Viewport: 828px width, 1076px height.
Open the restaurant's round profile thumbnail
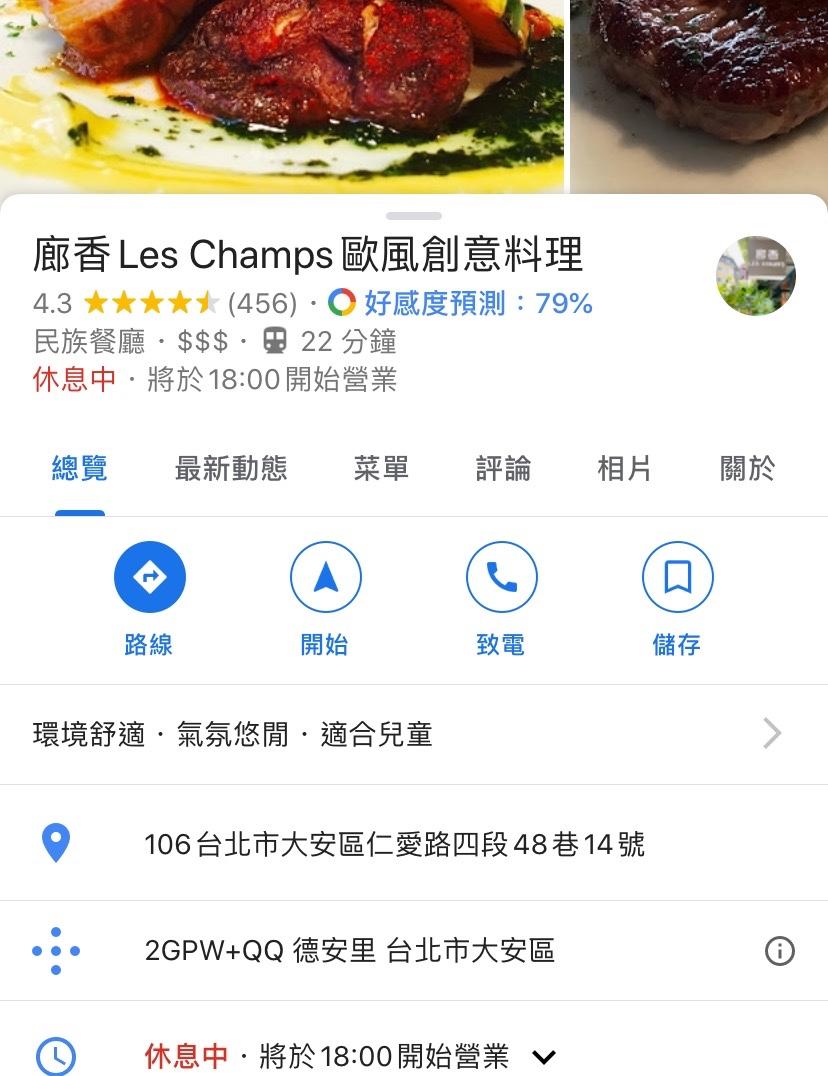756,276
